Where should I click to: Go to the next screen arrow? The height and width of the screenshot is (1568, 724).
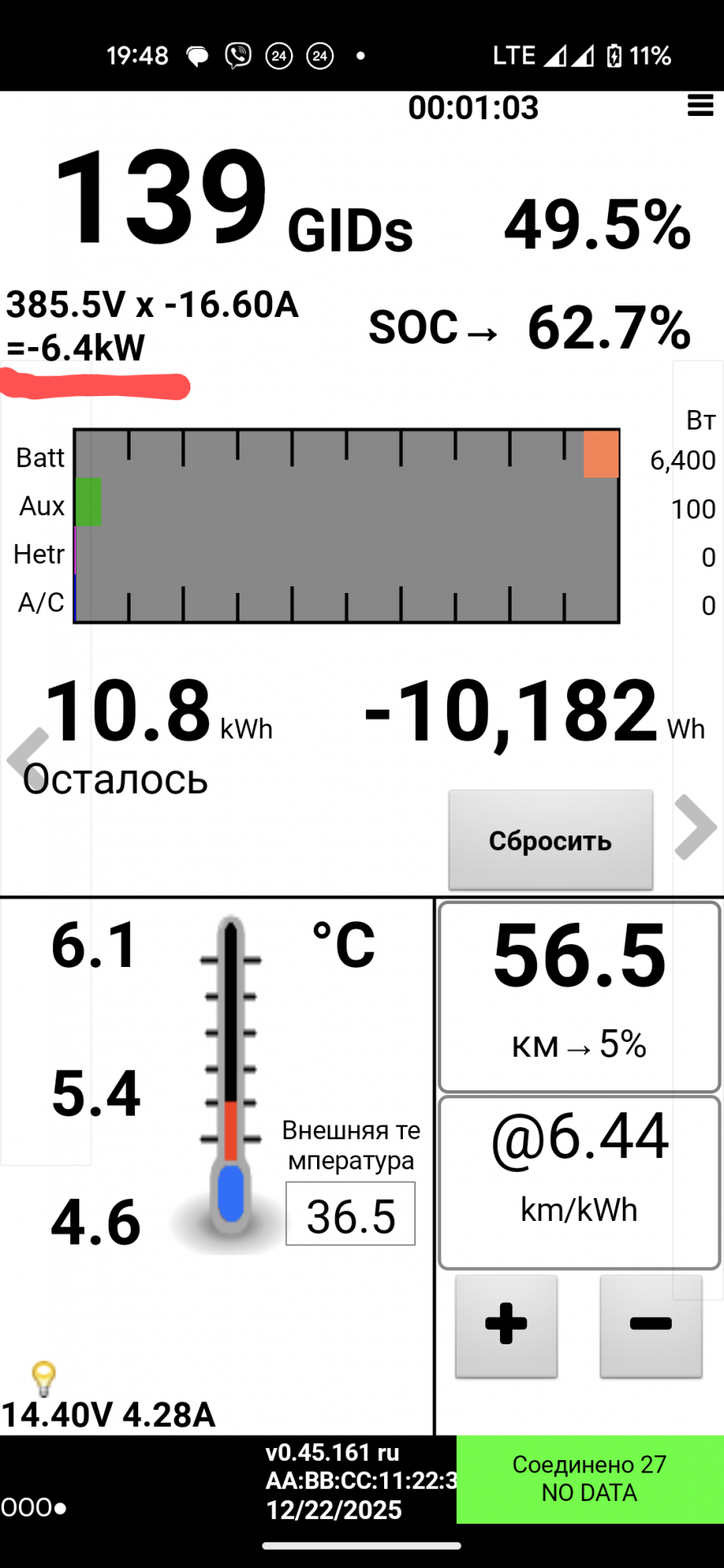pos(695,827)
